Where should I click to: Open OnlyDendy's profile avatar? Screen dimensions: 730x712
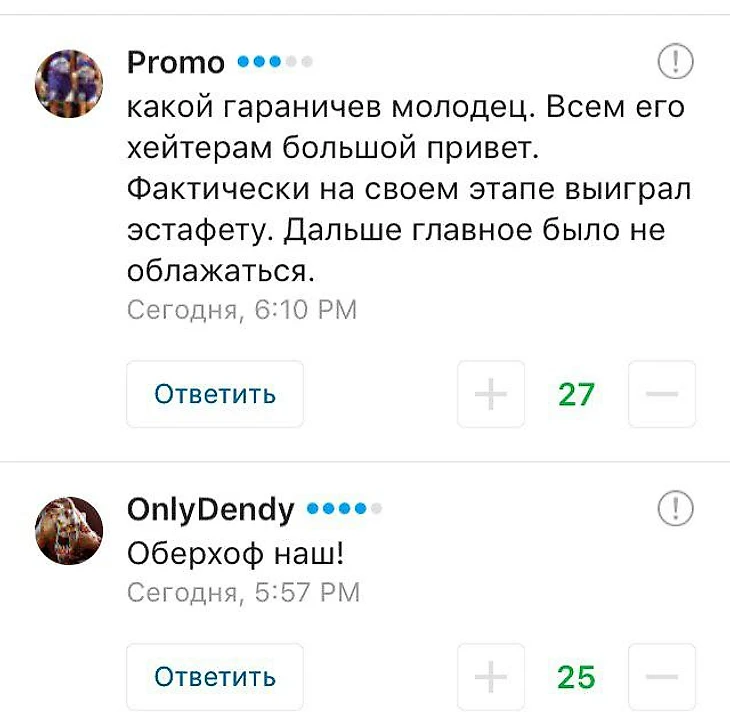point(69,530)
